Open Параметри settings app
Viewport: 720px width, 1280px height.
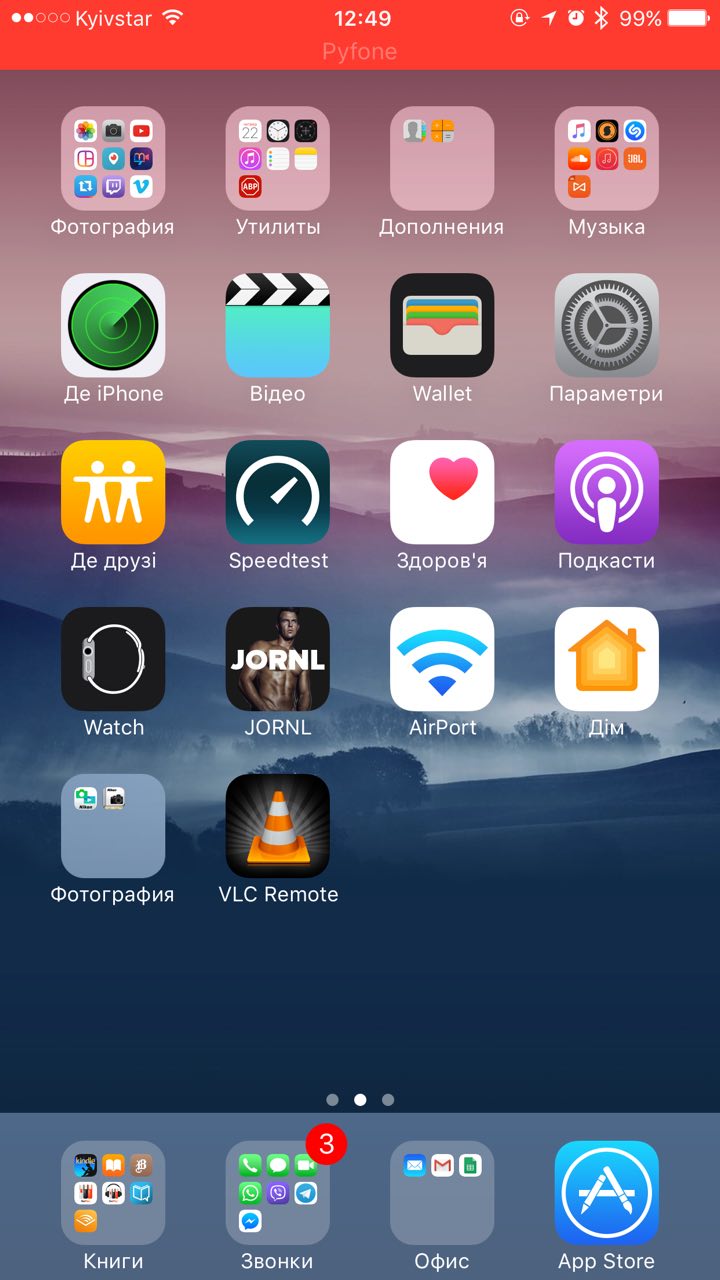(x=606, y=325)
